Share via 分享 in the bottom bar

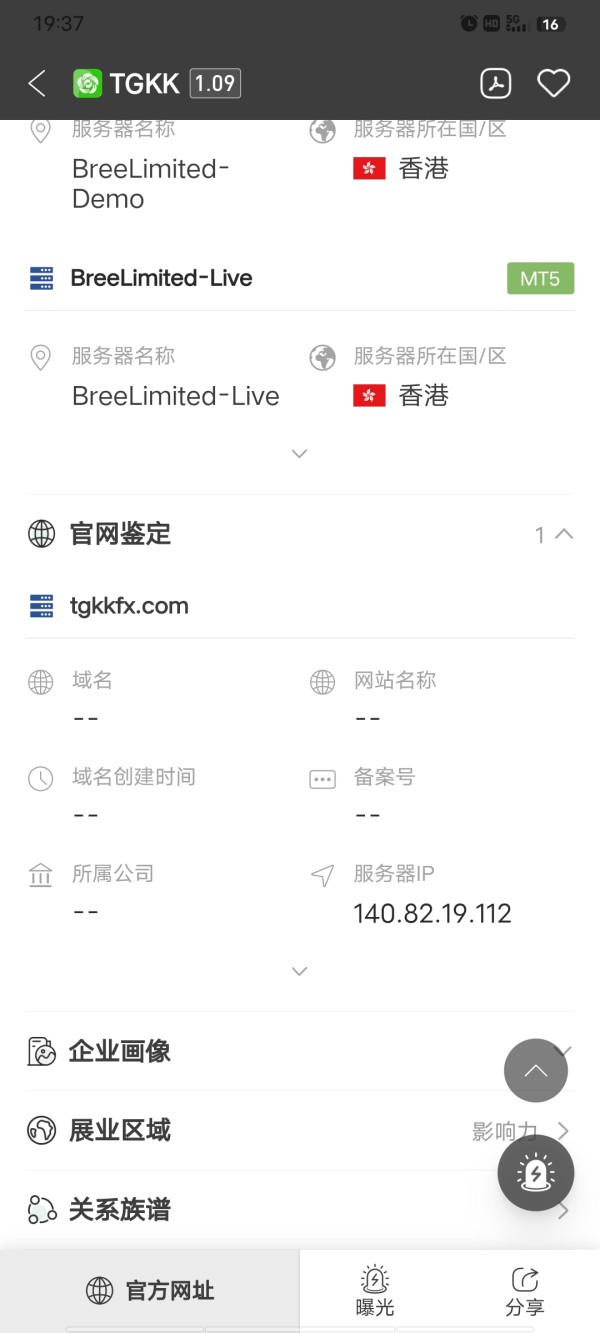point(525,1290)
